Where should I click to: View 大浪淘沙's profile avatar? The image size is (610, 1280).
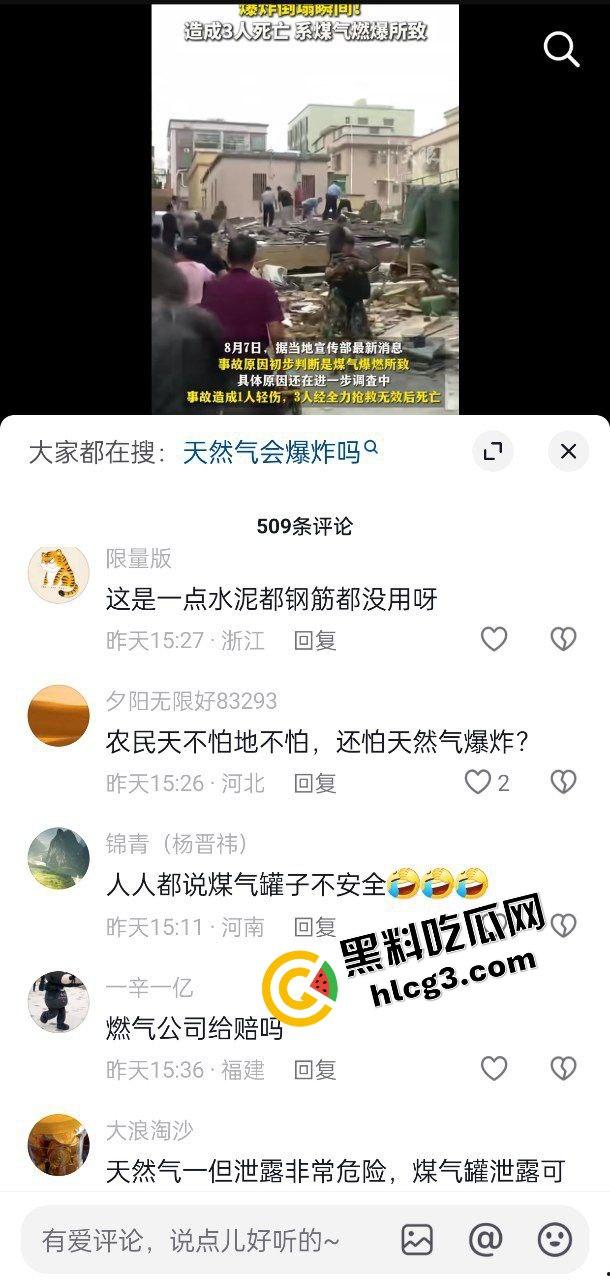[58, 1145]
